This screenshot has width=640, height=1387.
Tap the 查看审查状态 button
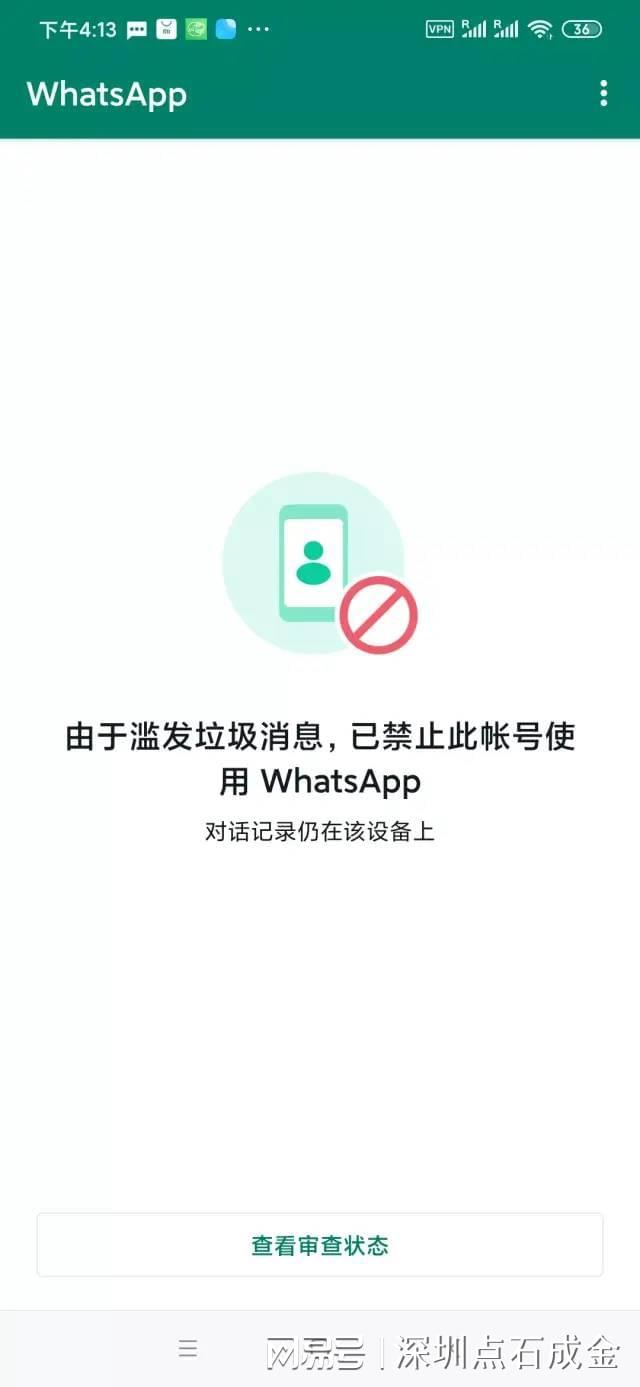[x=320, y=1245]
